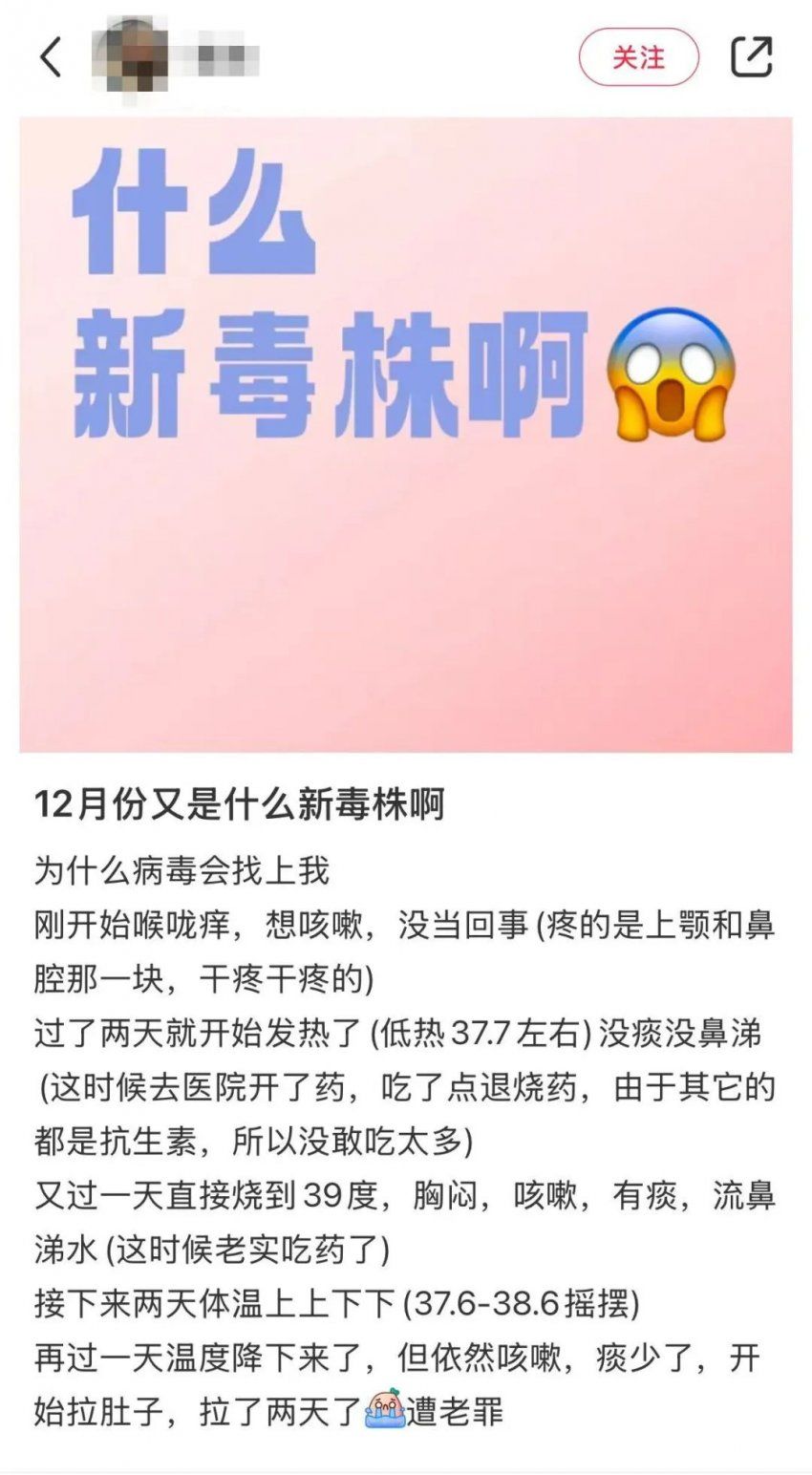Open the post image 什么新毒株啊
This screenshot has height=1475, width=812.
(406, 435)
